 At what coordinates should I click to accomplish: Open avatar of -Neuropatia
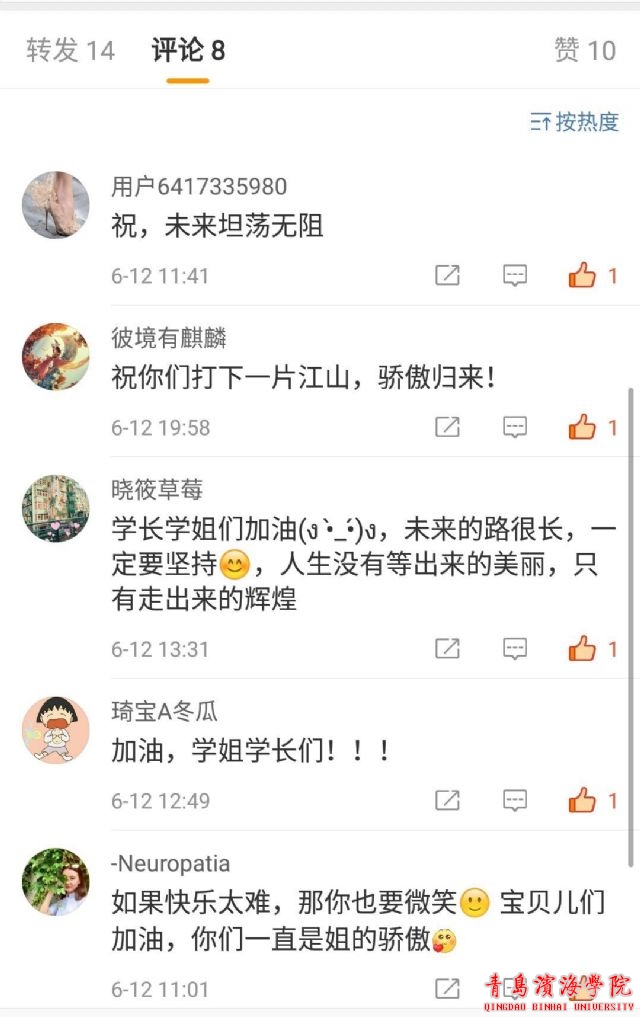(56, 883)
